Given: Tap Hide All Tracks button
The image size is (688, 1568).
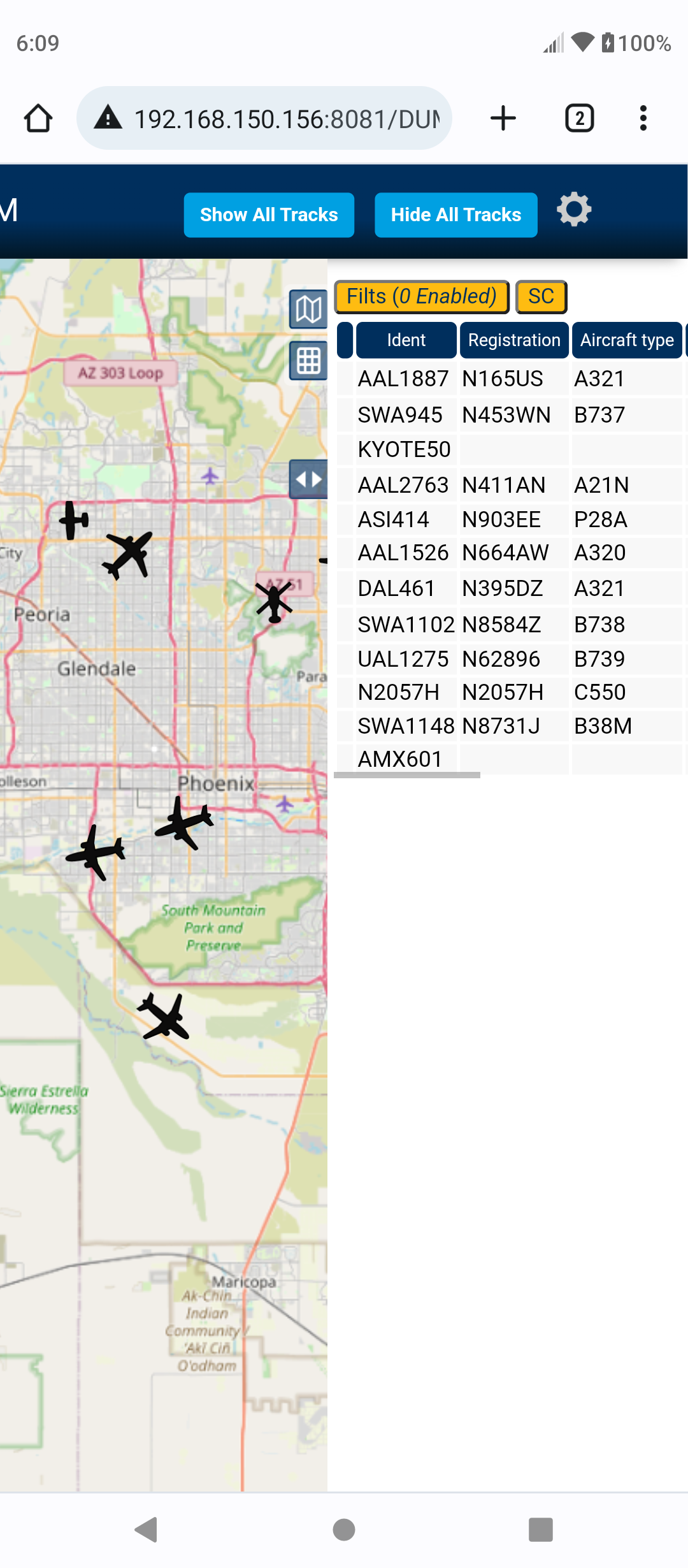Looking at the screenshot, I should pyautogui.click(x=456, y=215).
